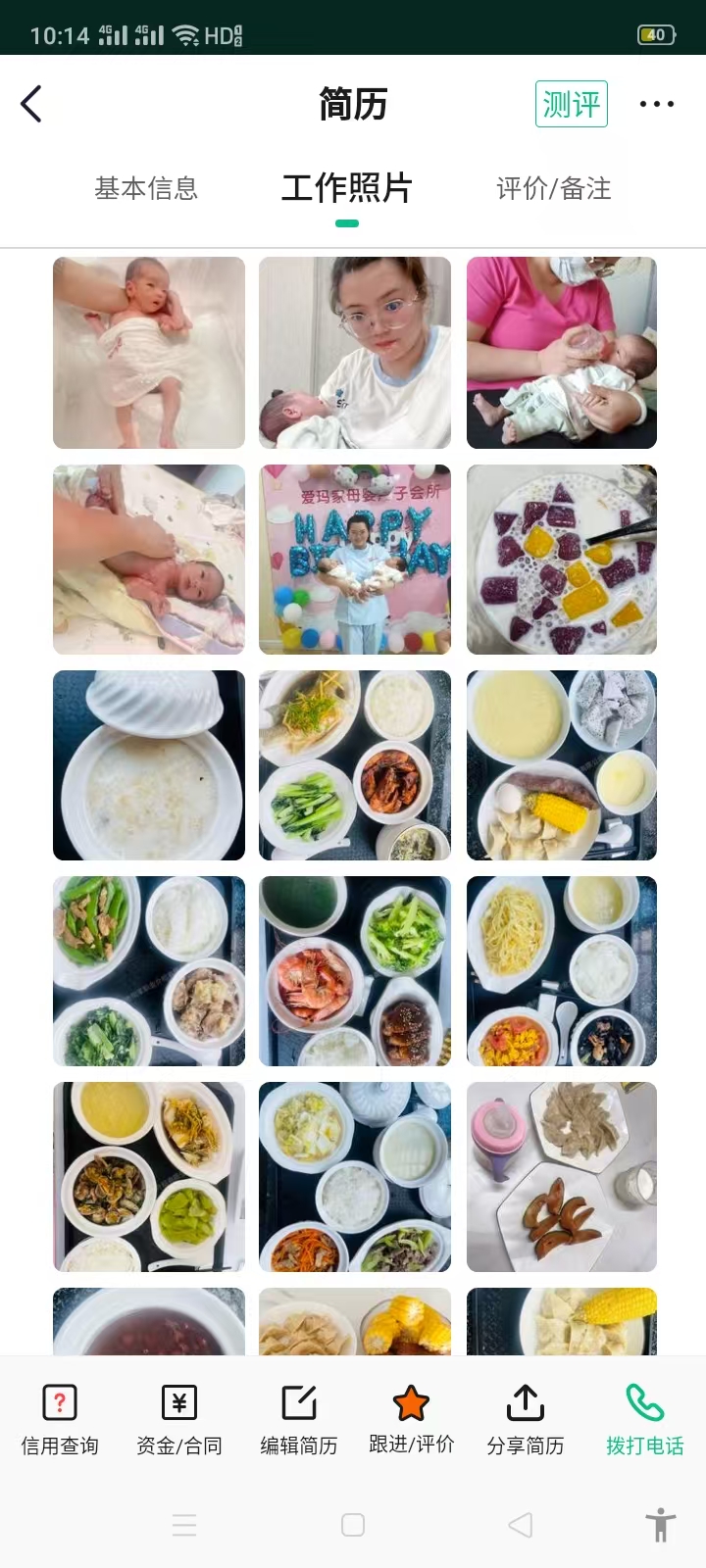Switch to the 基本信息 tab

point(146,188)
